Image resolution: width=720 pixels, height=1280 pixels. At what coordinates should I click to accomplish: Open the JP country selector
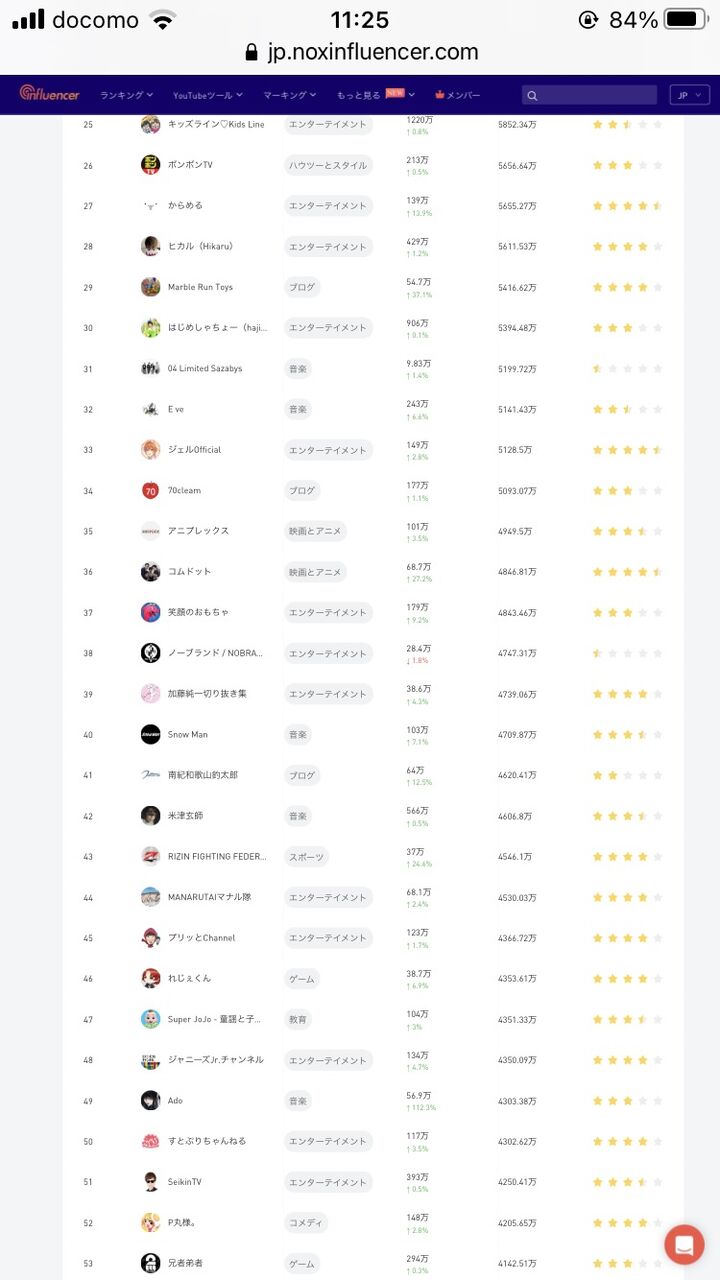tap(688, 95)
